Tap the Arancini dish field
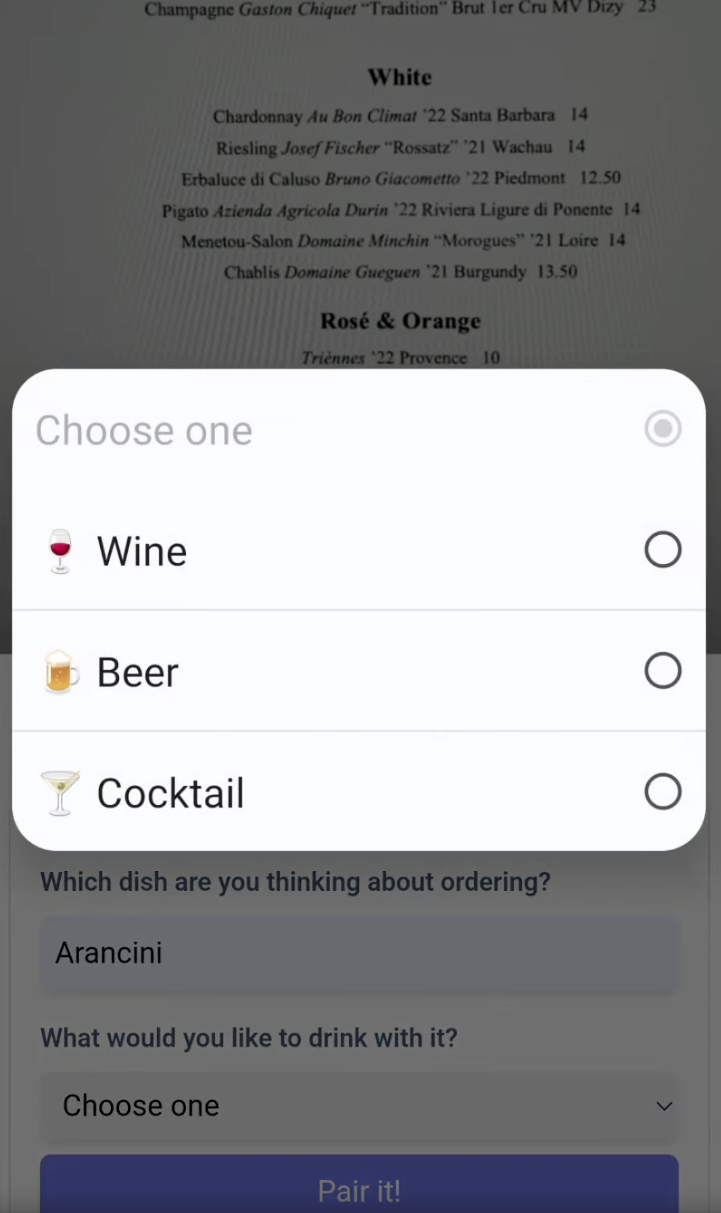 tap(358, 953)
